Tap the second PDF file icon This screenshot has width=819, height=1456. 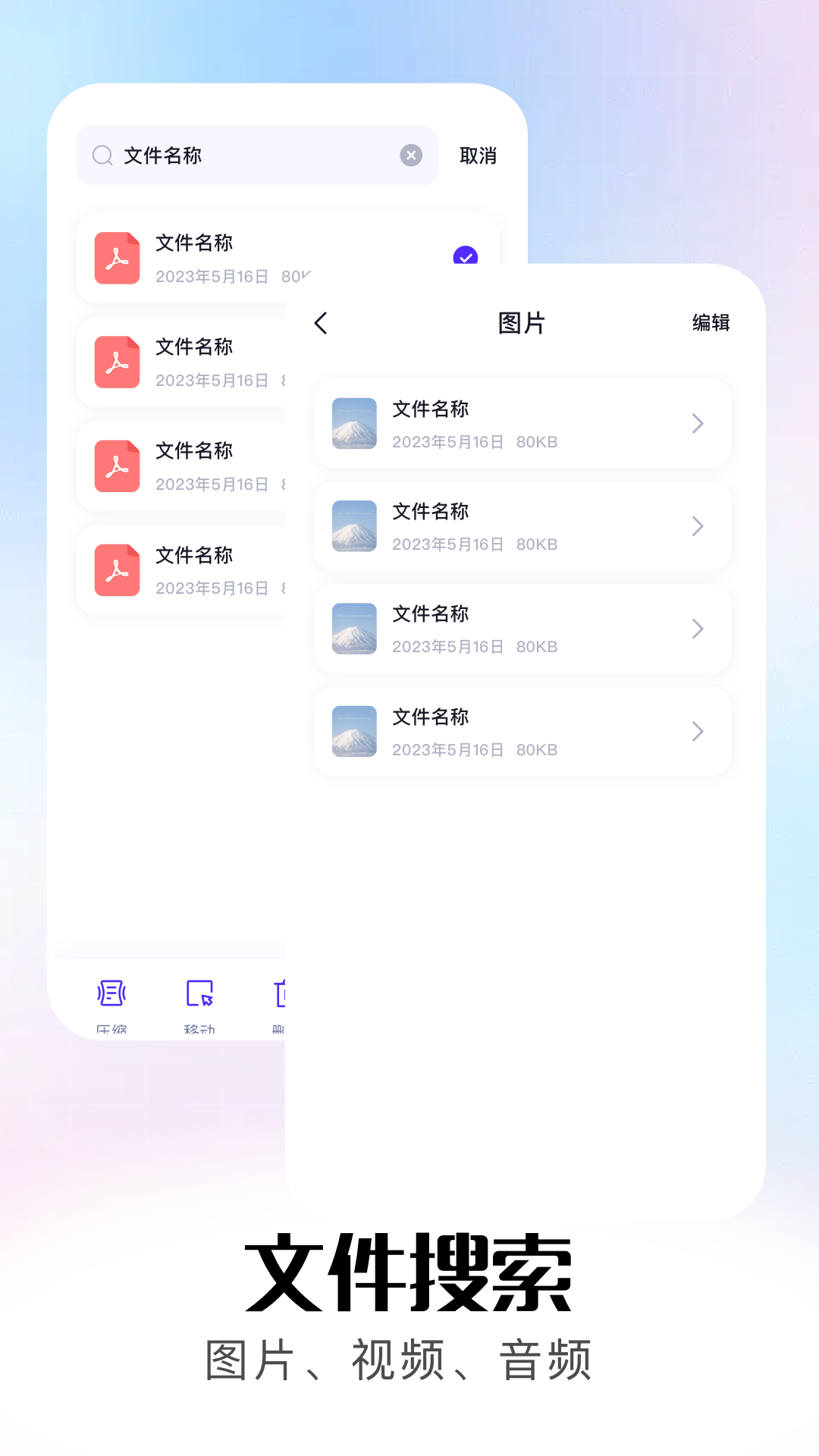coord(116,362)
